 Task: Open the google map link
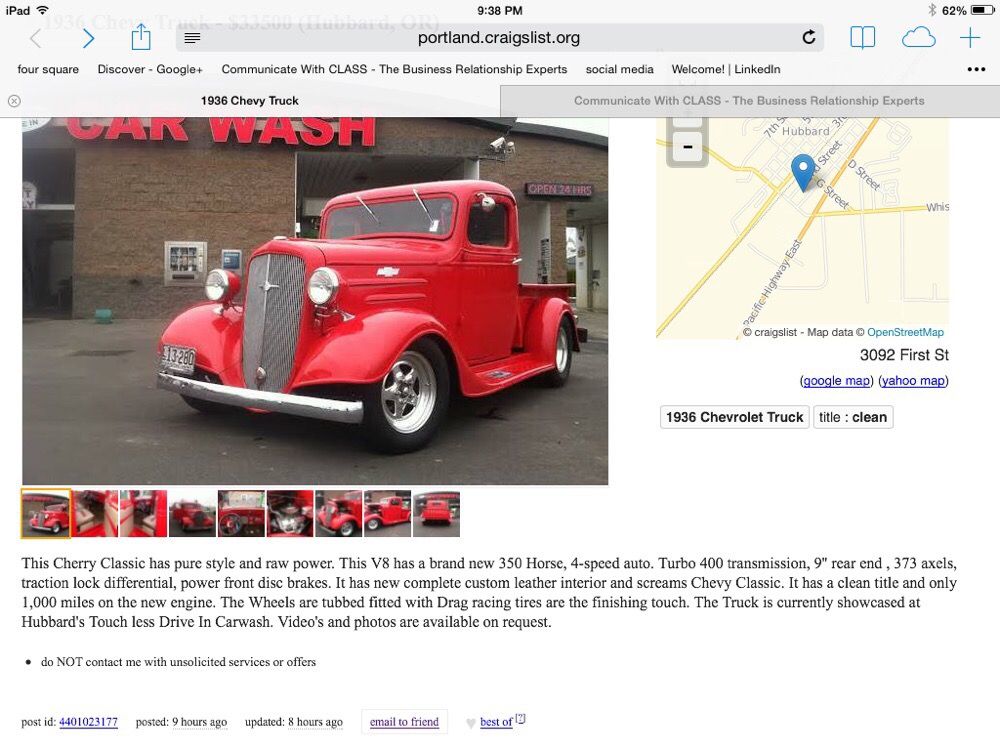tap(836, 381)
